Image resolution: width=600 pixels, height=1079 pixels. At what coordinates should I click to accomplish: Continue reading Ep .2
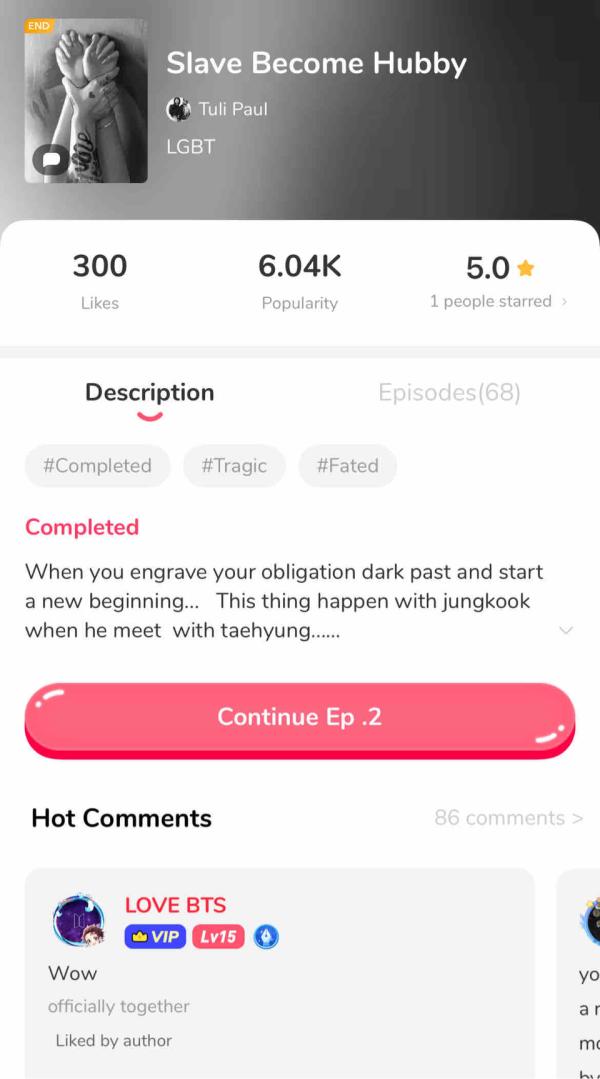299,718
